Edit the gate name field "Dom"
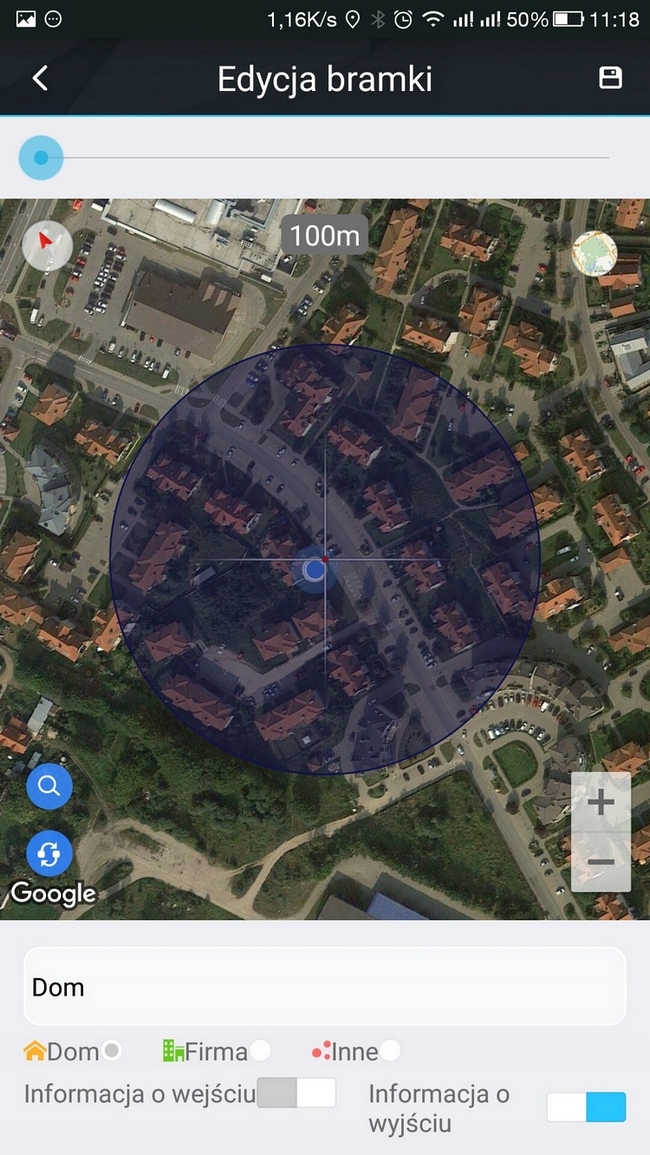This screenshot has width=650, height=1155. (324, 987)
